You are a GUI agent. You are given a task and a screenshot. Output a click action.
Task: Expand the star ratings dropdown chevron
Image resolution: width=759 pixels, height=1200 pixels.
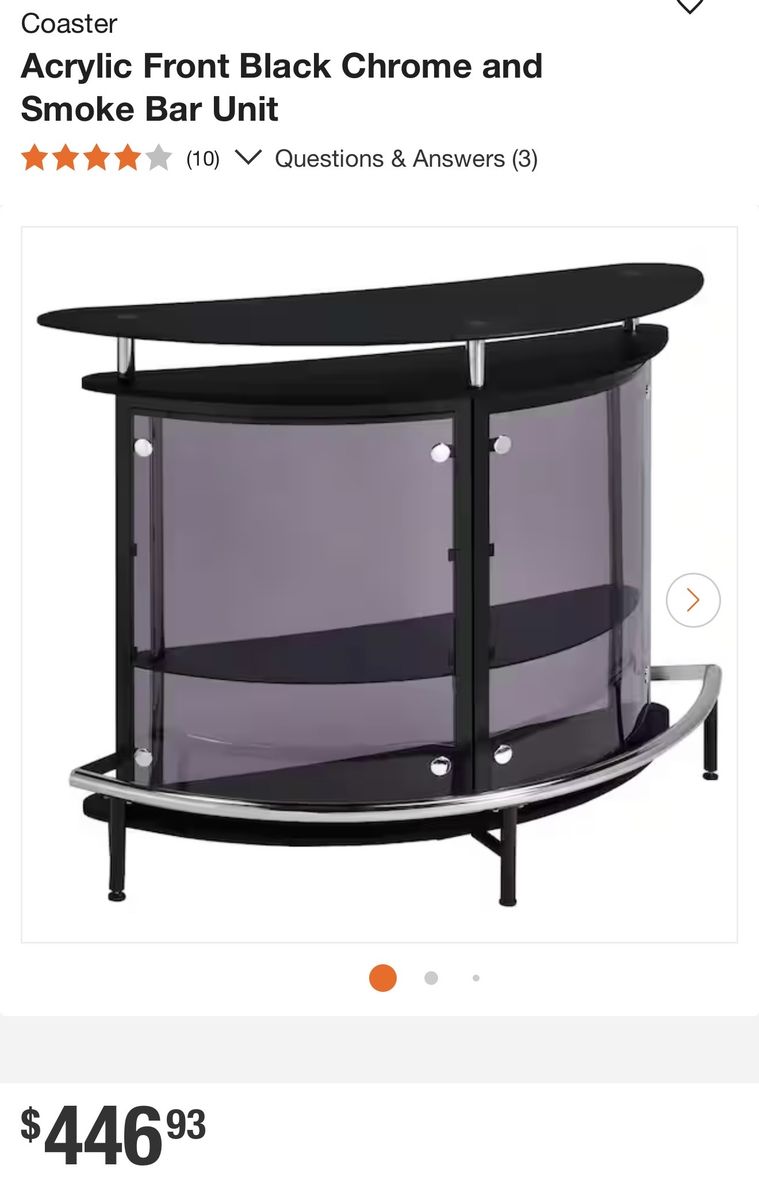pos(247,158)
